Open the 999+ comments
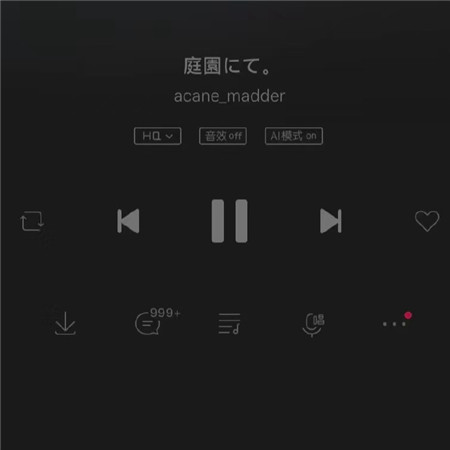The image size is (450, 450). [x=157, y=321]
